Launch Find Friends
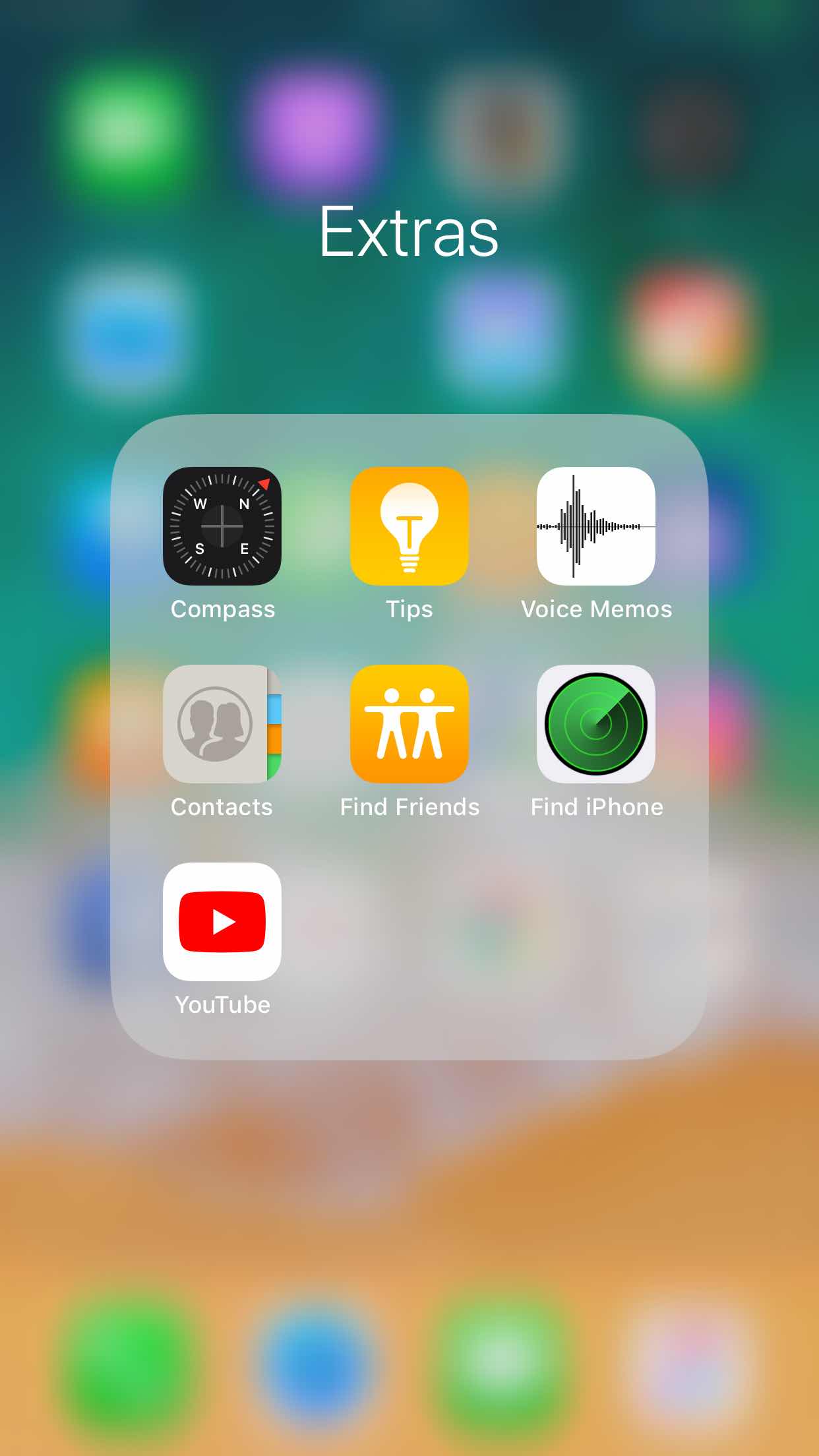 tap(409, 723)
